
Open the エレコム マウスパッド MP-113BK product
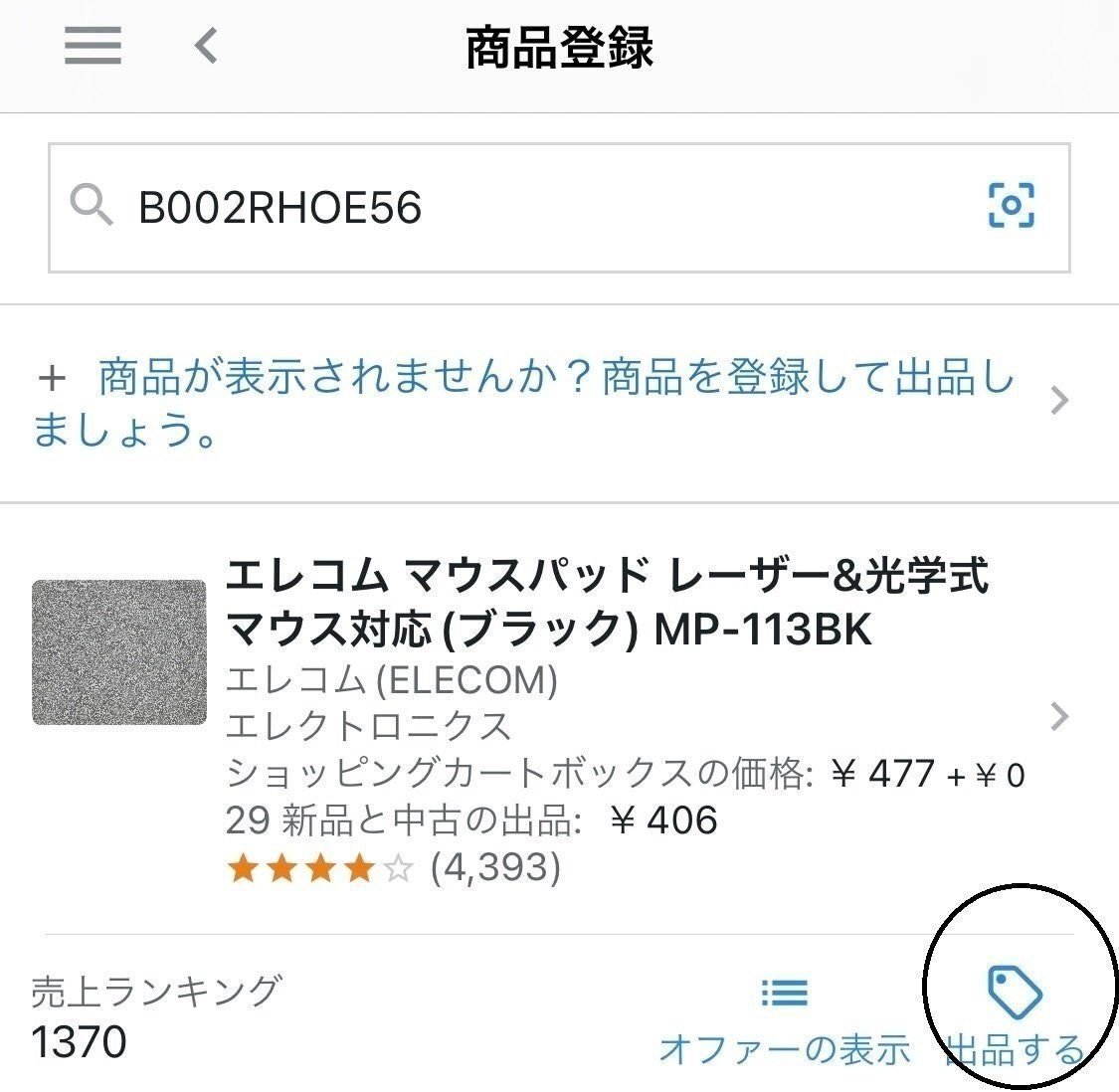coord(607,603)
